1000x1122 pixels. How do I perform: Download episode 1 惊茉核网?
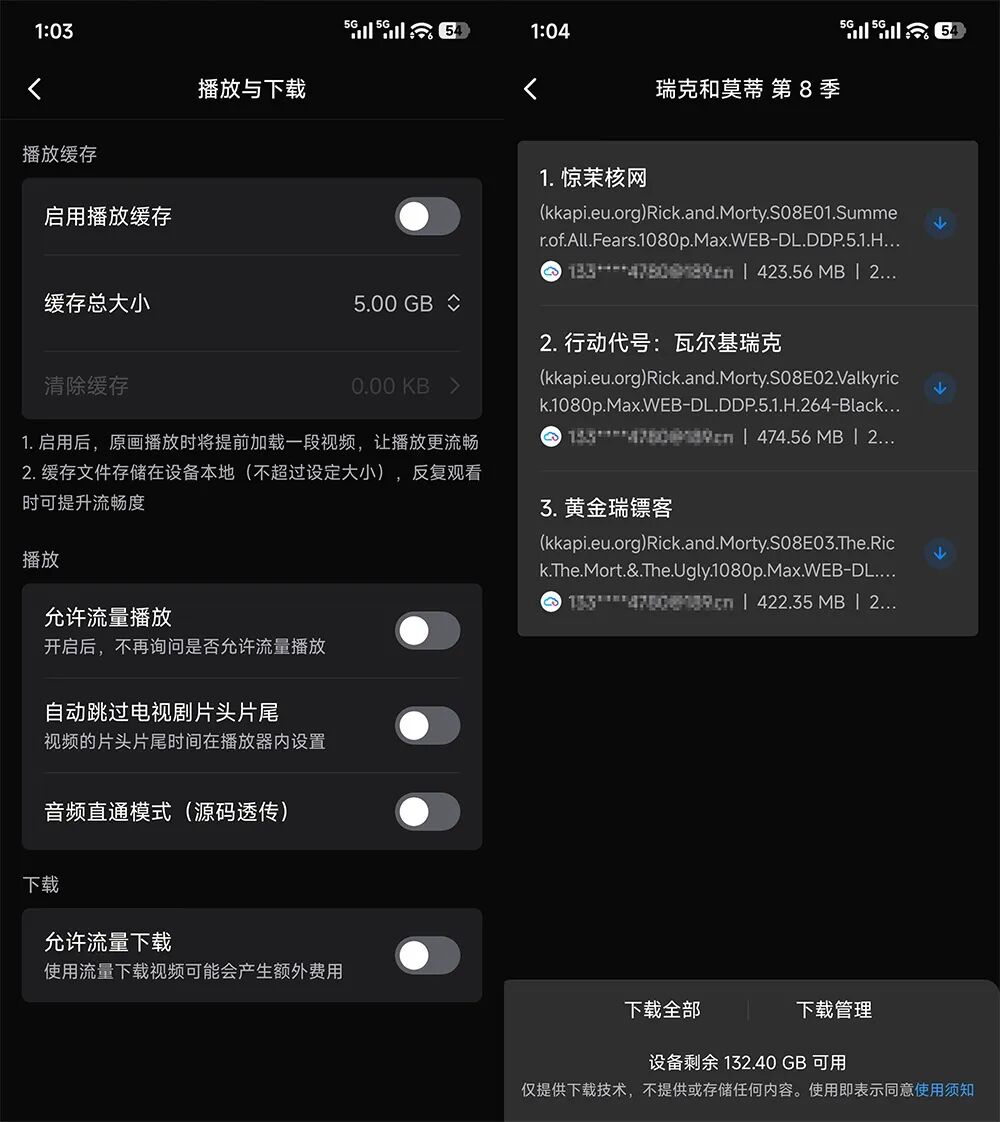coord(939,224)
